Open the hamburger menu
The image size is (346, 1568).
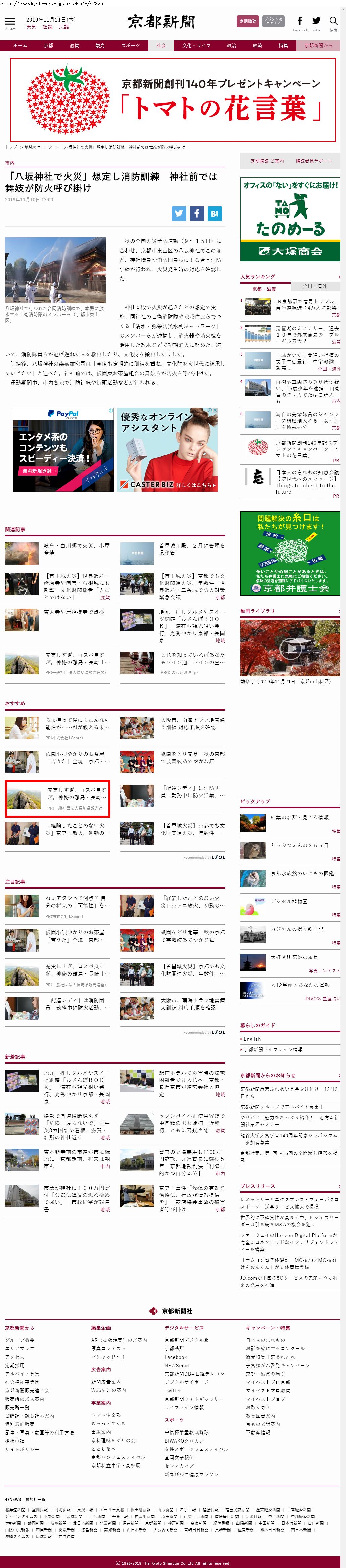pos(10,23)
